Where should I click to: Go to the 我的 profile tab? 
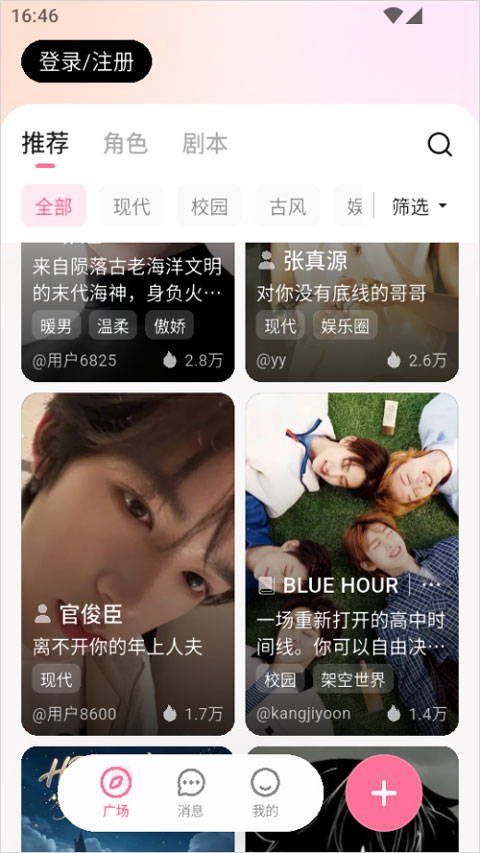coord(265,794)
